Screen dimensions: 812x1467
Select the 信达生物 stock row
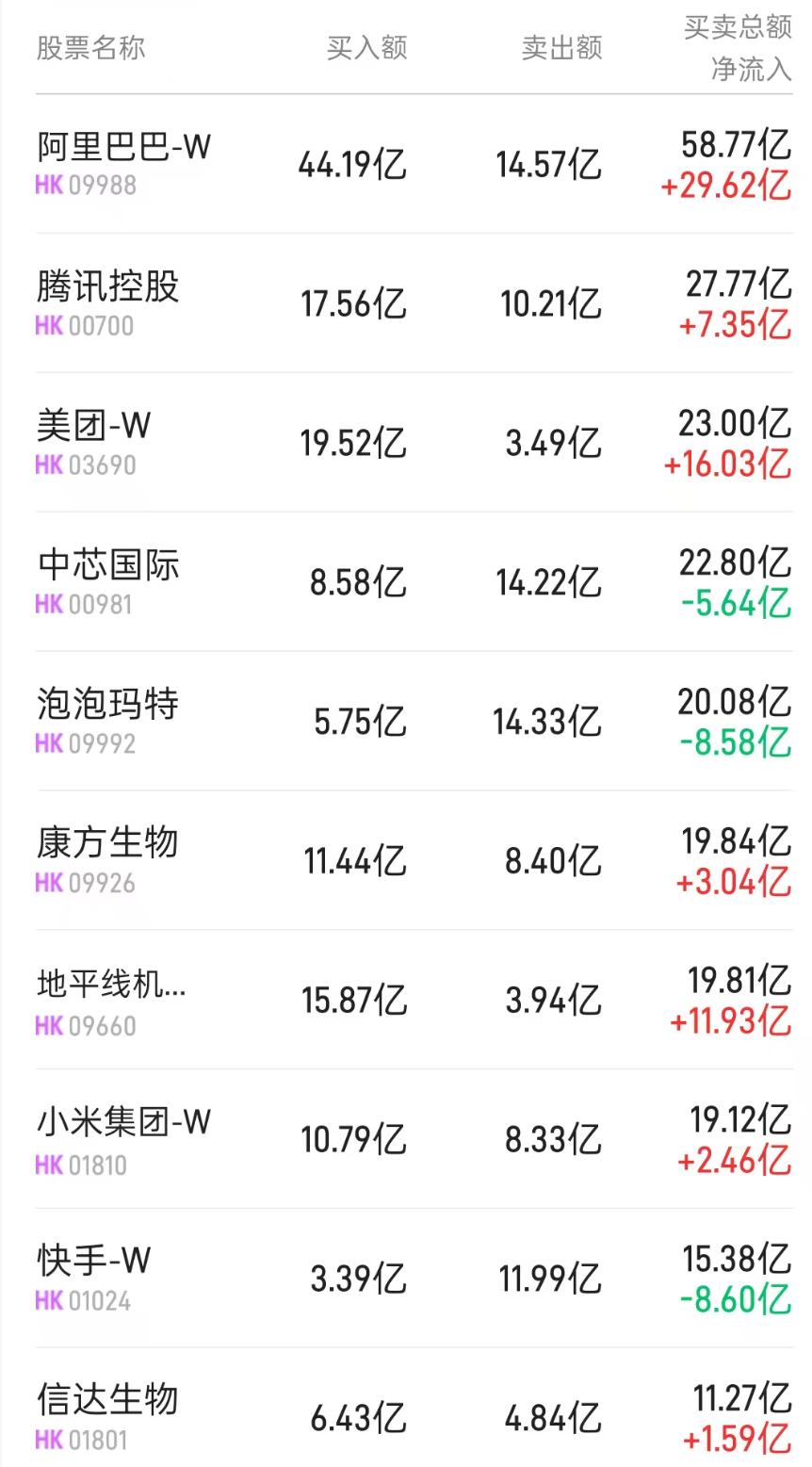coord(106,1398)
